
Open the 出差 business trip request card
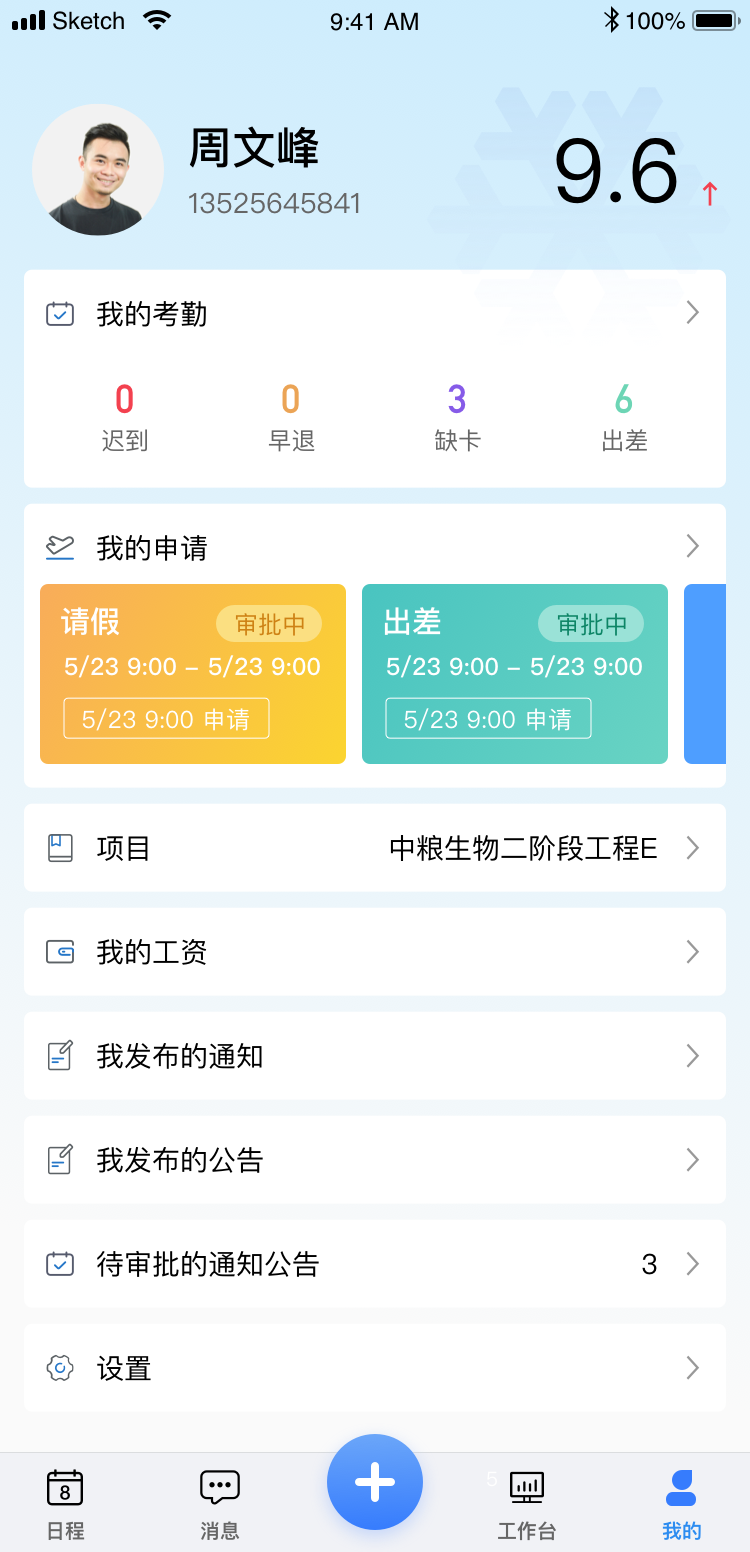(515, 674)
